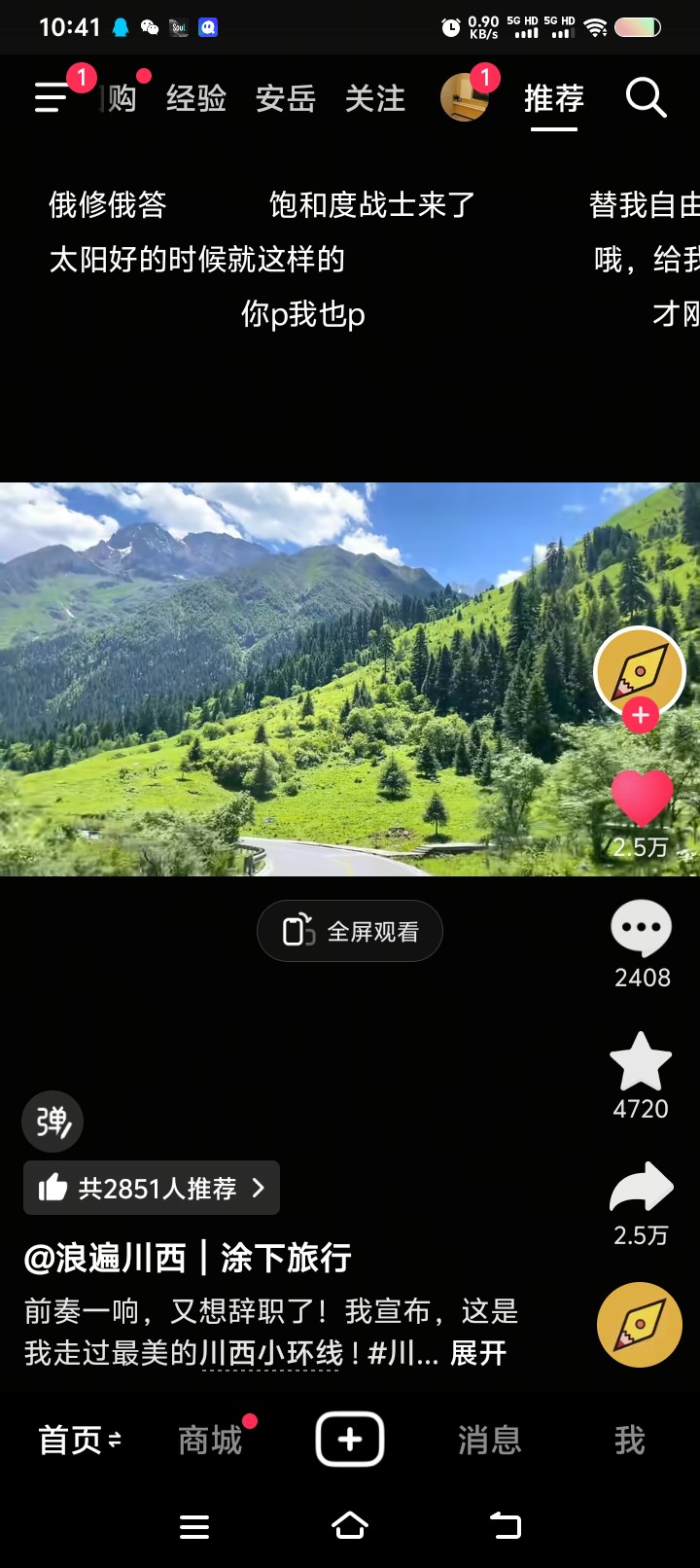The image size is (700, 1568).
Task: Open the 消息 tab
Action: coord(490,1440)
